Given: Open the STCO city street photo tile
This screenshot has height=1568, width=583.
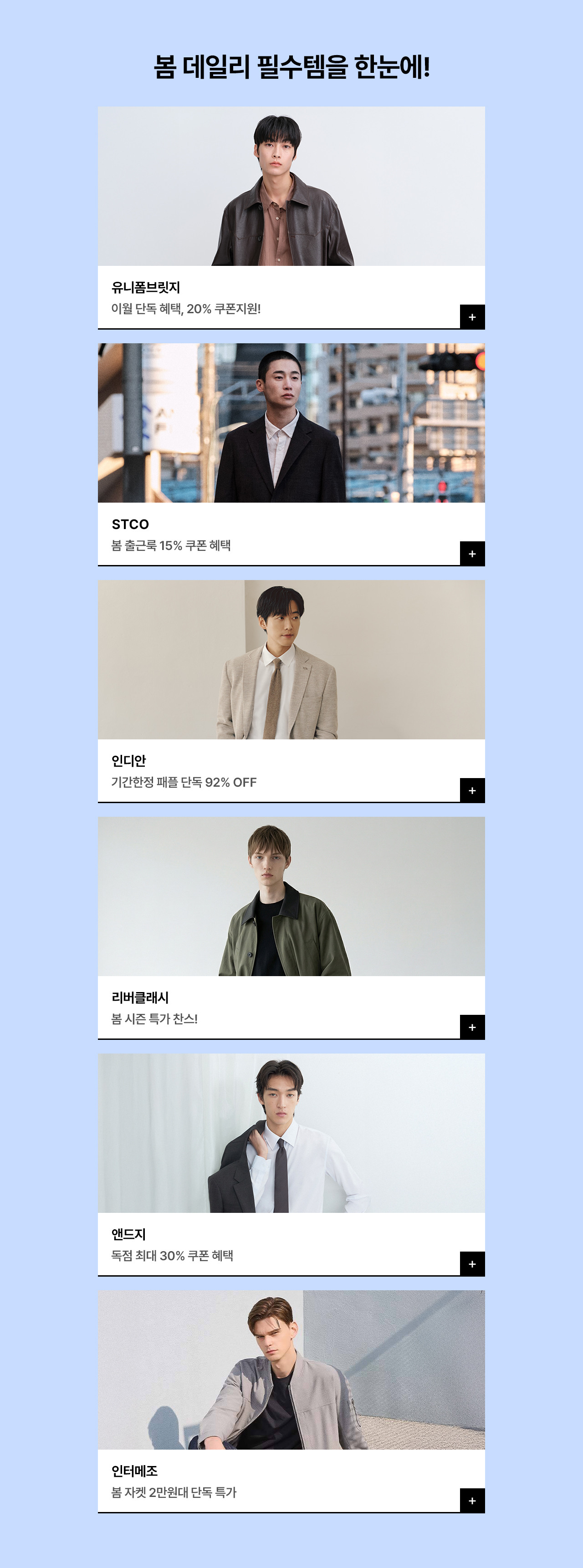Looking at the screenshot, I should (x=291, y=423).
